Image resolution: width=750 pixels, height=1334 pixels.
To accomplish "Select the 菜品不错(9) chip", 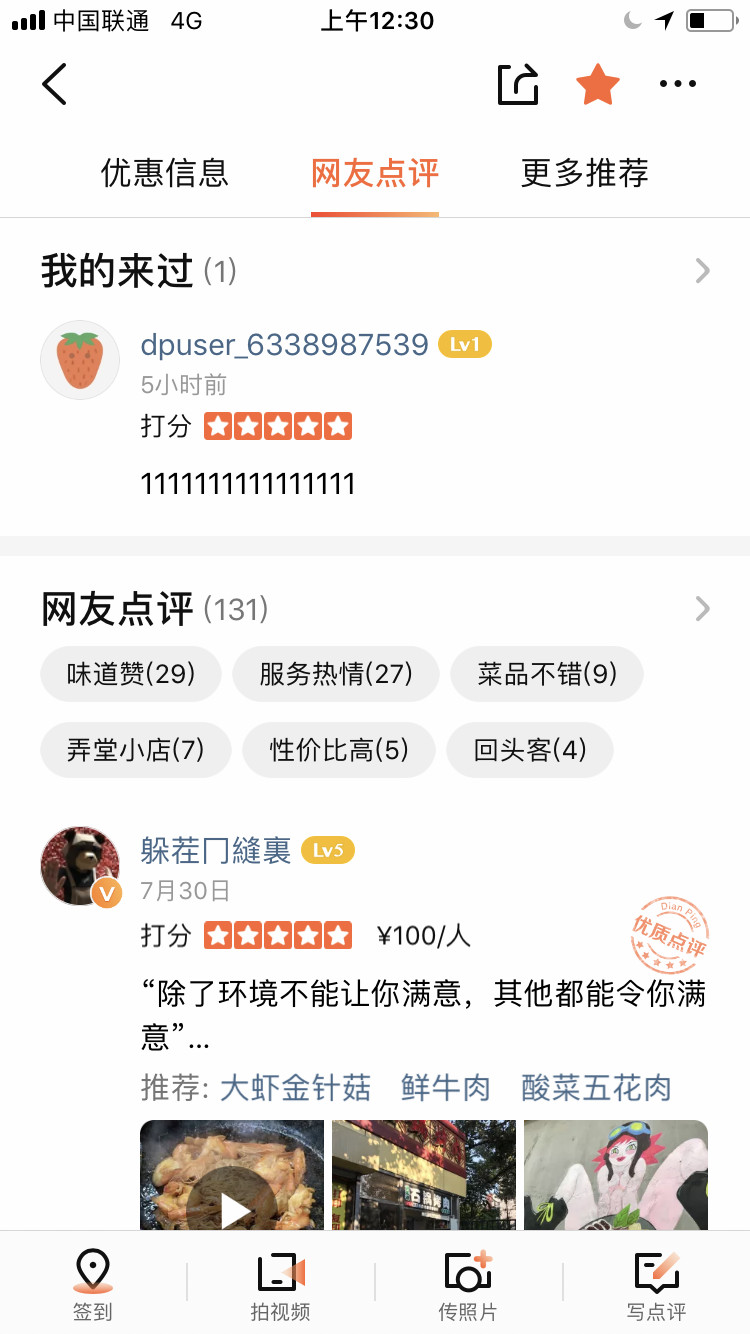I will pos(547,674).
